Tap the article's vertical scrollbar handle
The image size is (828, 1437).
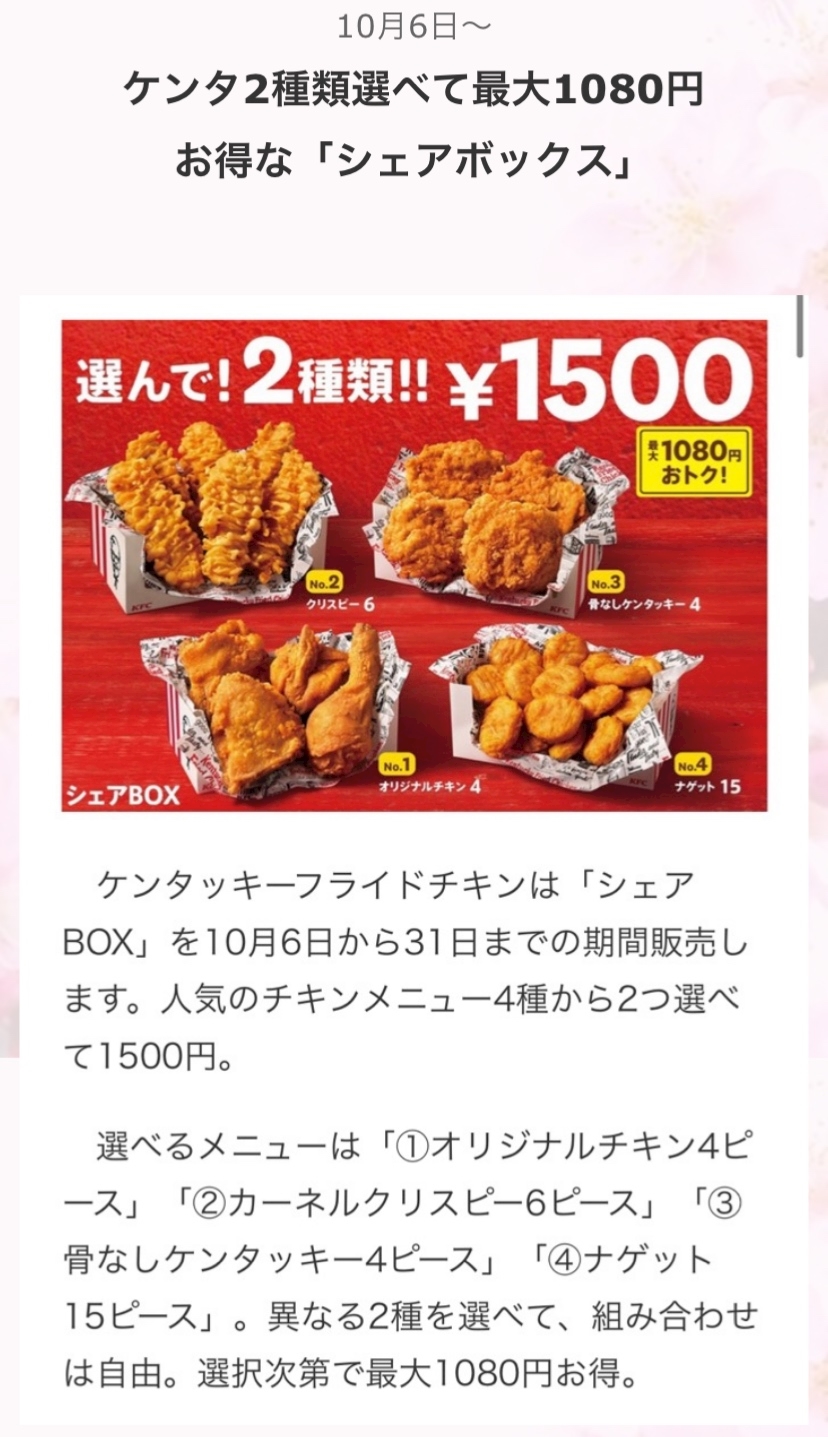[800, 326]
